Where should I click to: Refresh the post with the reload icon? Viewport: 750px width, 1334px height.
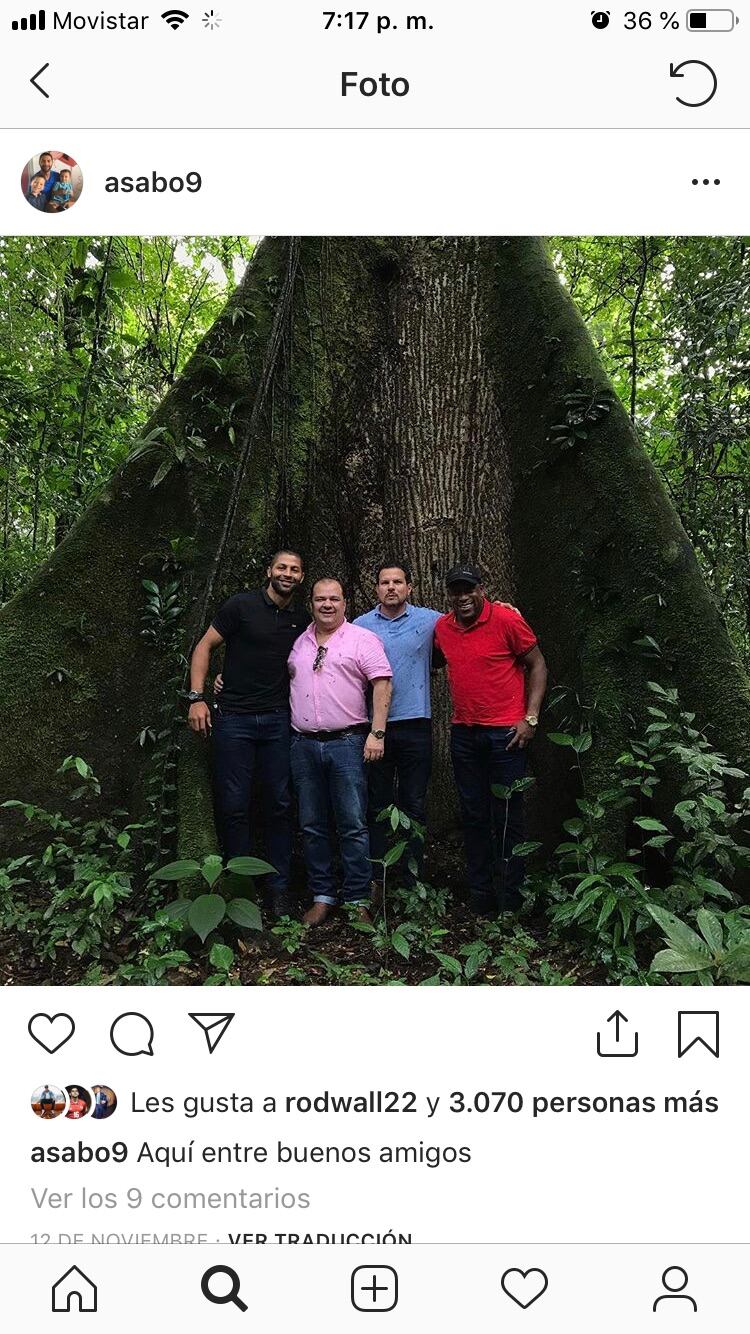tap(693, 83)
